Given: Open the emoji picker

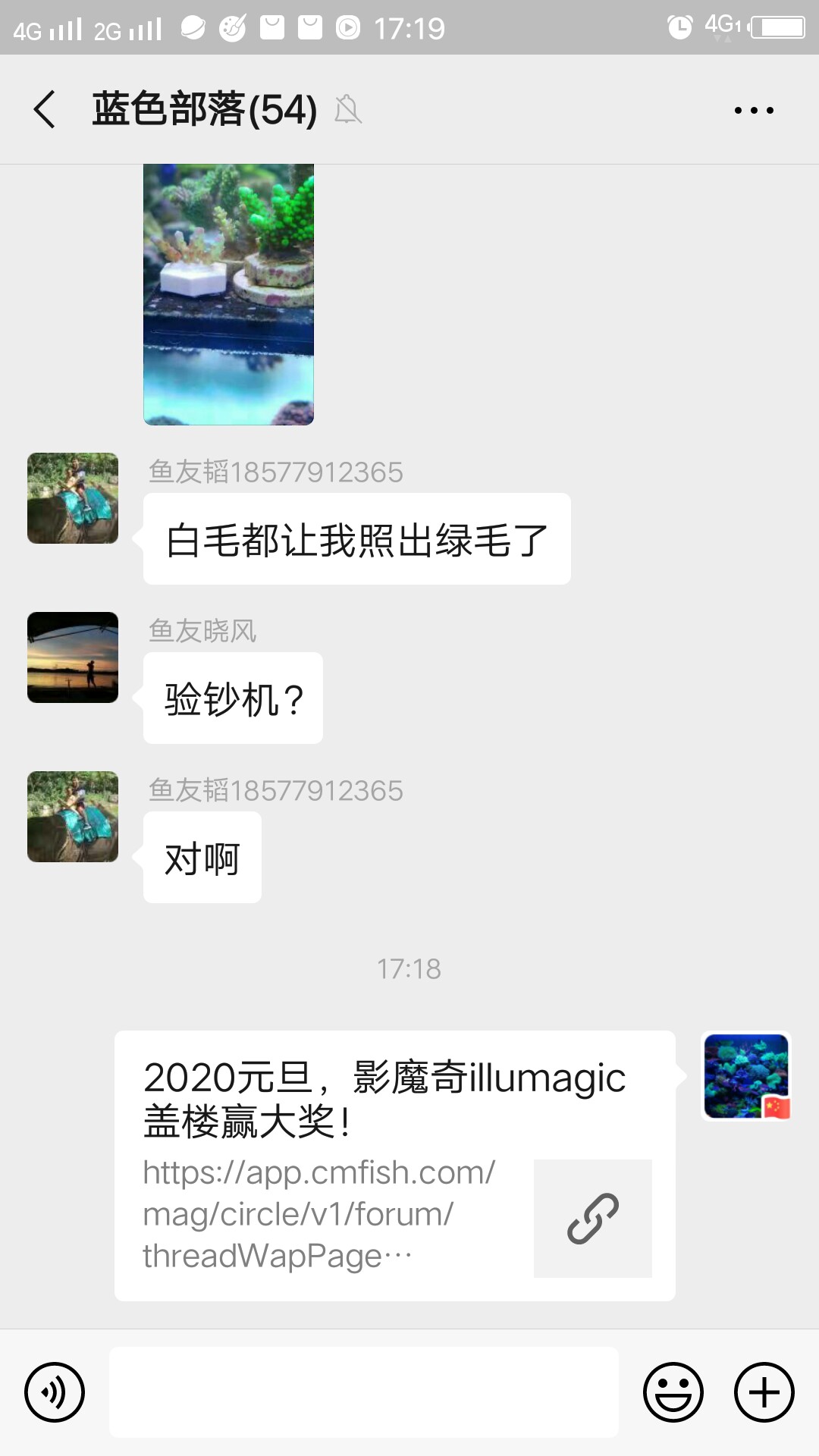Looking at the screenshot, I should pyautogui.click(x=673, y=1392).
